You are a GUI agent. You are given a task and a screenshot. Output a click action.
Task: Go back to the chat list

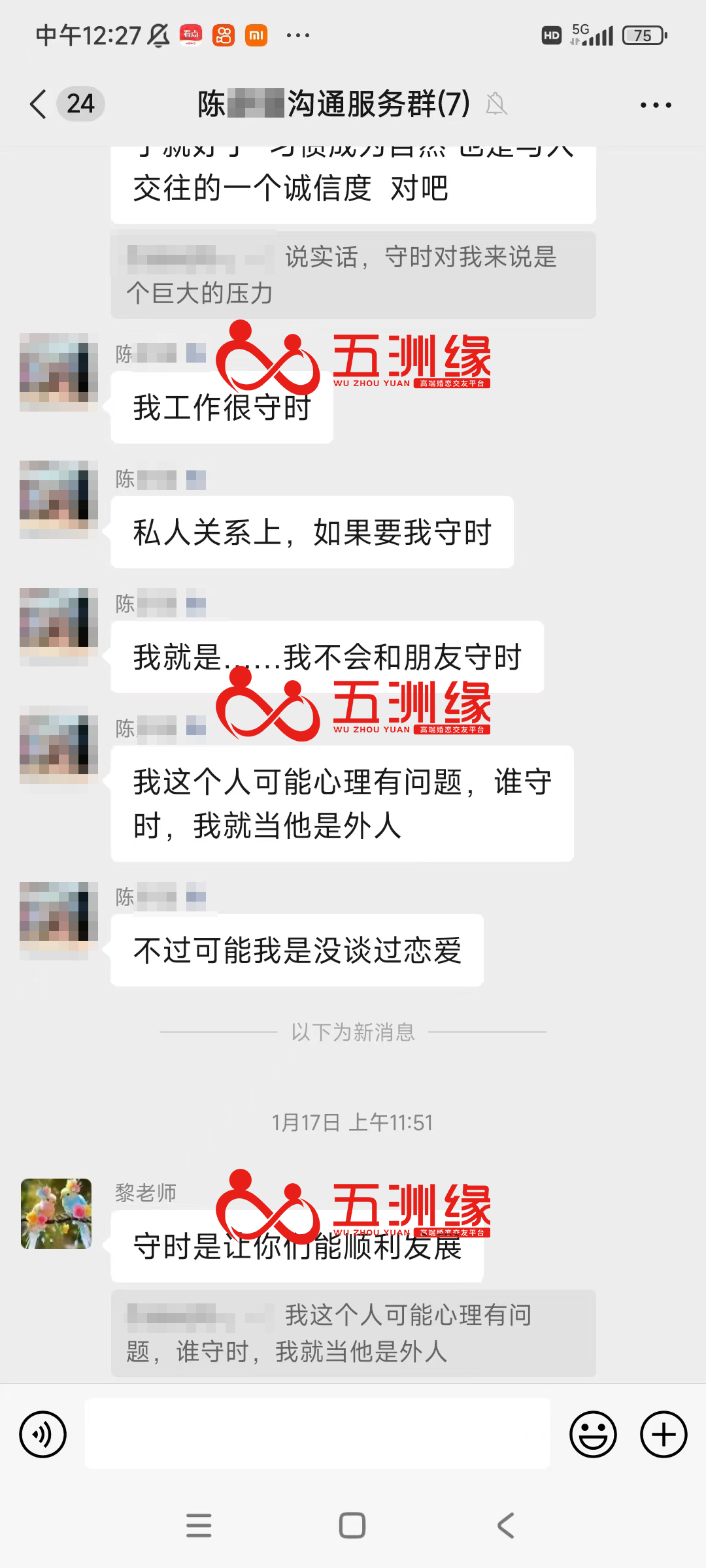39,104
